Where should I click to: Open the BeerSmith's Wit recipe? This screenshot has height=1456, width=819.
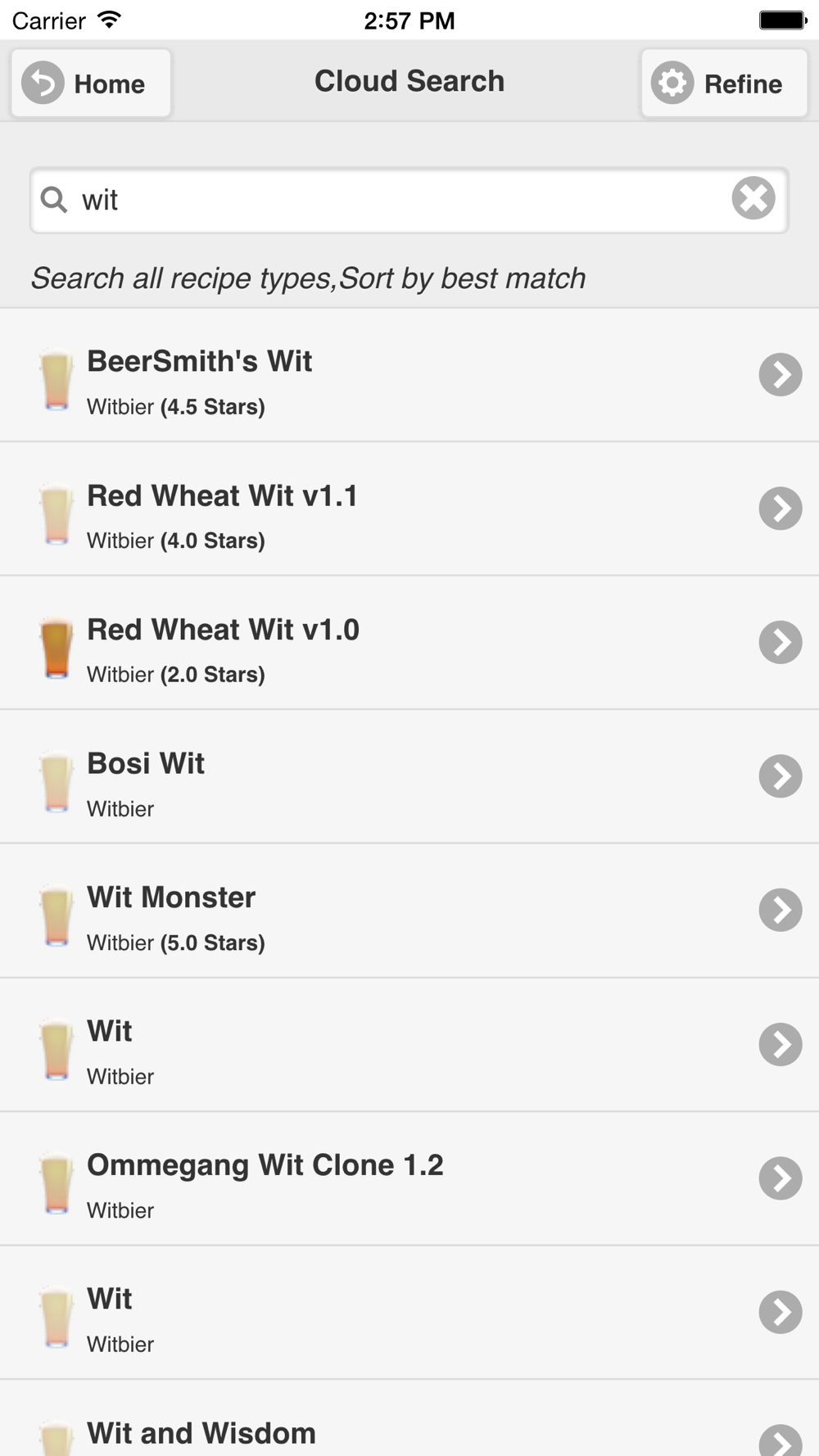(x=409, y=375)
